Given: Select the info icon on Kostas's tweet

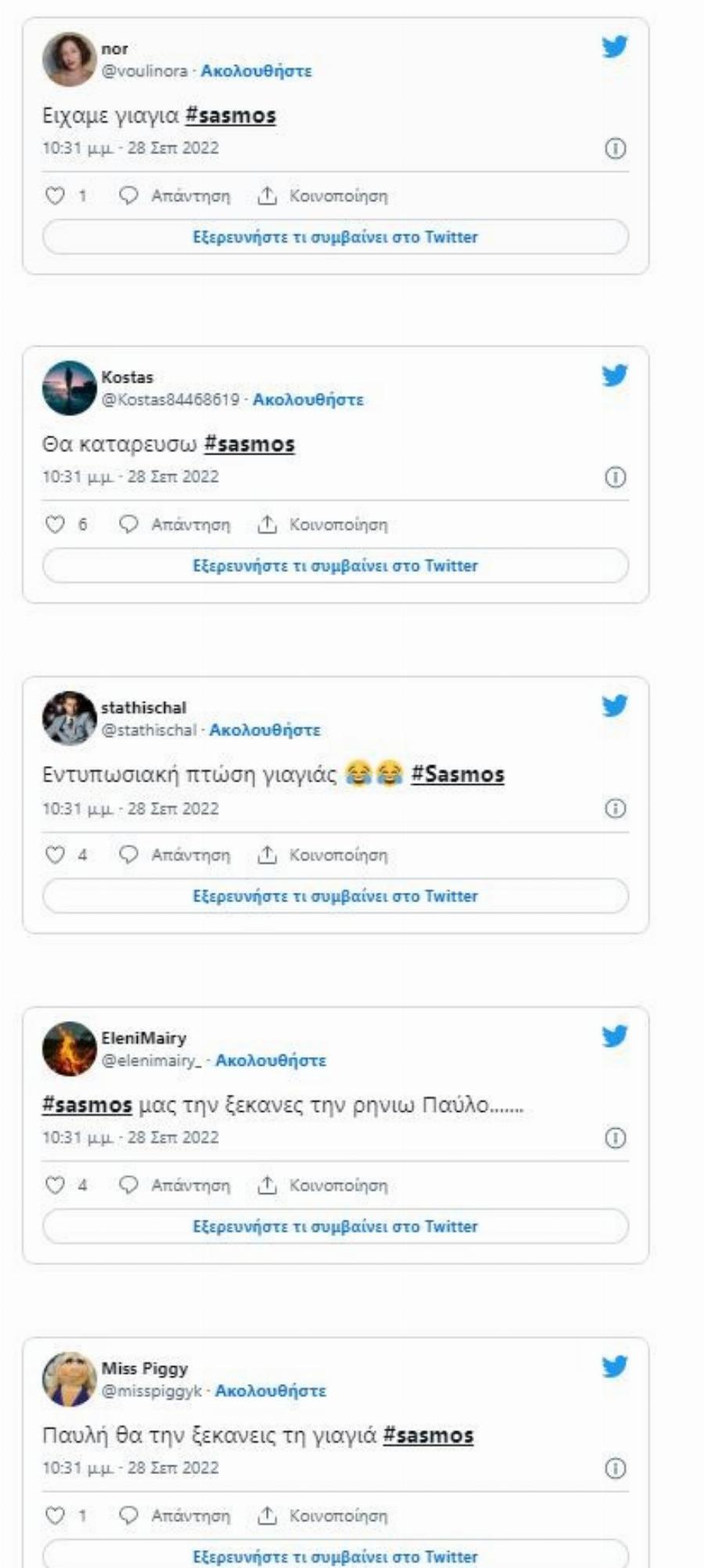Looking at the screenshot, I should coord(617,475).
